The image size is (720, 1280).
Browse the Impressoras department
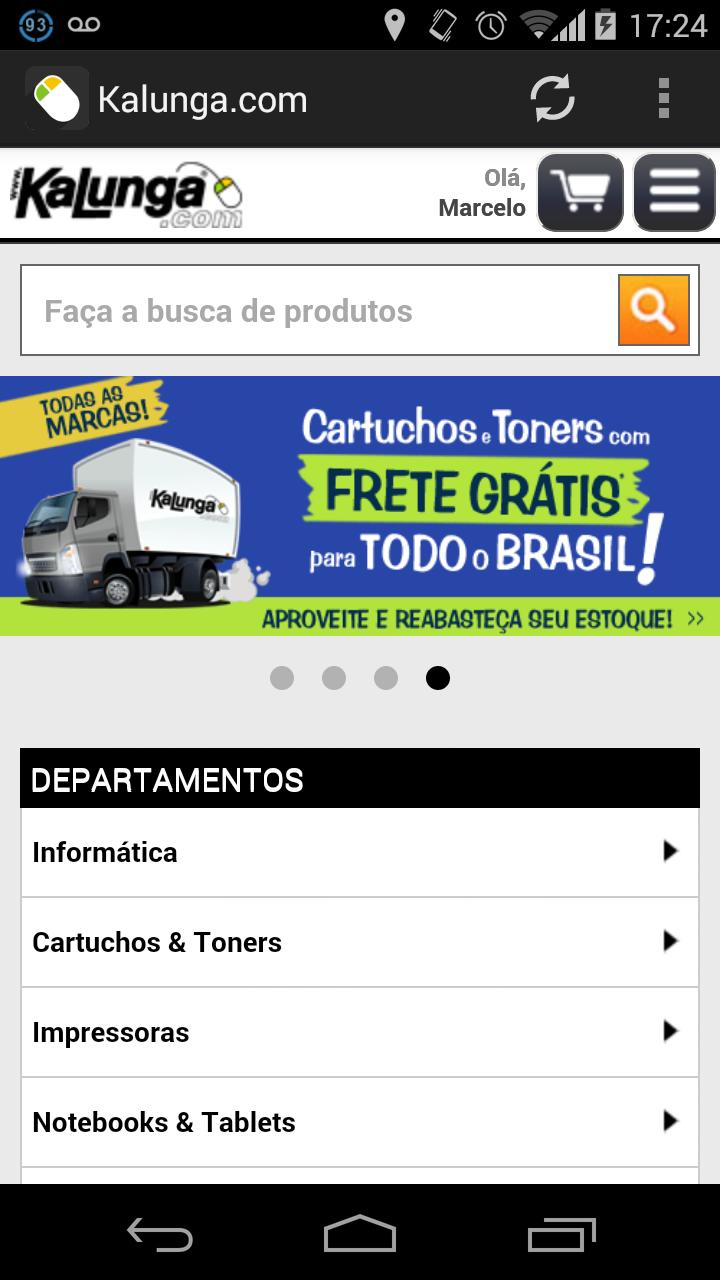tap(360, 1032)
